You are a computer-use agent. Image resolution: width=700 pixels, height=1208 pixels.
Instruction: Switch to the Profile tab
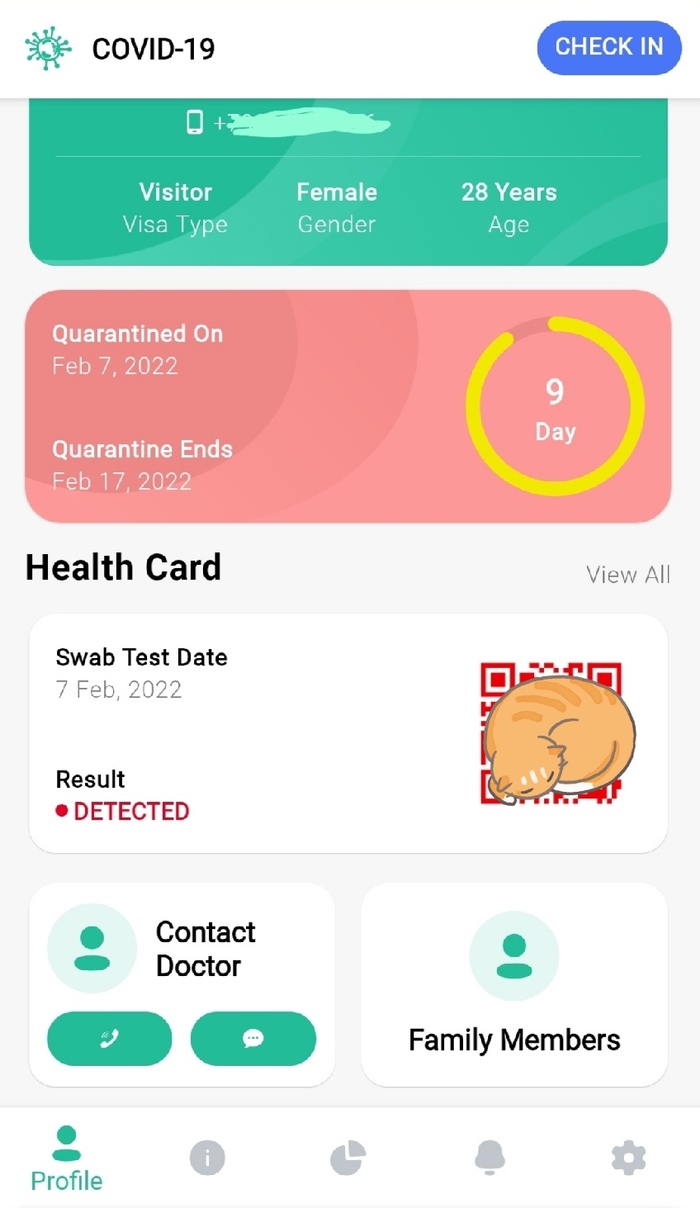67,1158
